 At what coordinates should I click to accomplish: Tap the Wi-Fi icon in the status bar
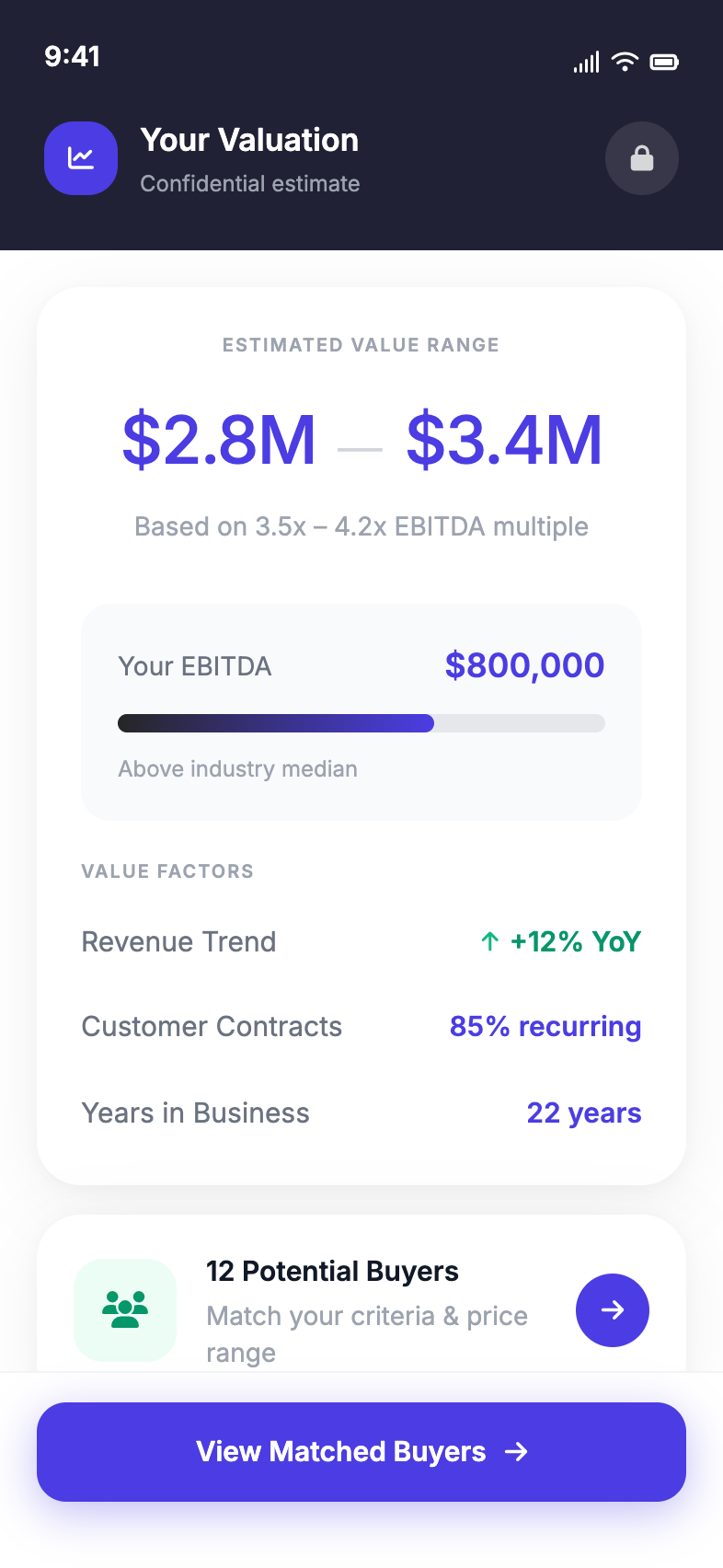point(626,61)
